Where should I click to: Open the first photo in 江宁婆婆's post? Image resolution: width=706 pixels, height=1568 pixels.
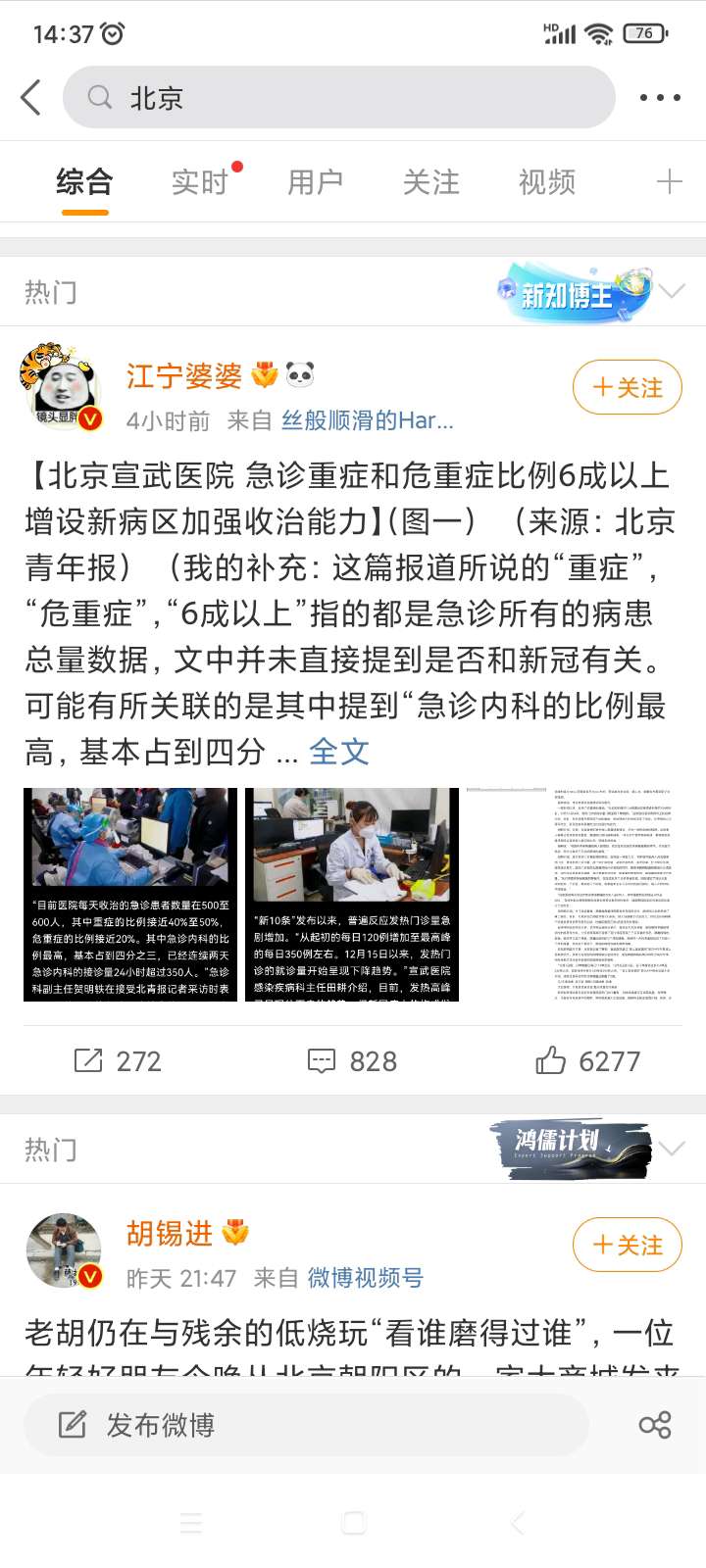point(130,894)
